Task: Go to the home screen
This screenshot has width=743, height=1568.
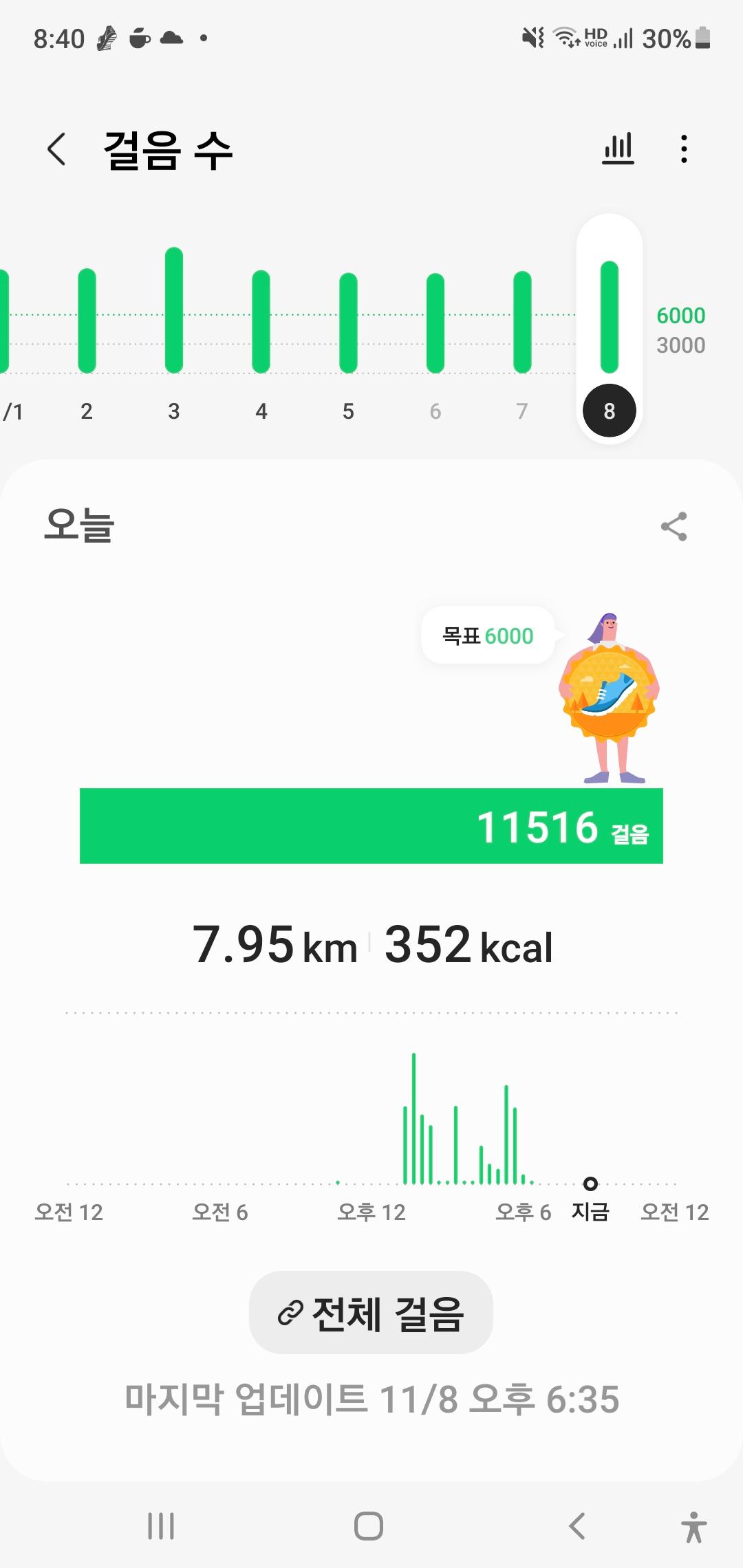Action: click(369, 1526)
